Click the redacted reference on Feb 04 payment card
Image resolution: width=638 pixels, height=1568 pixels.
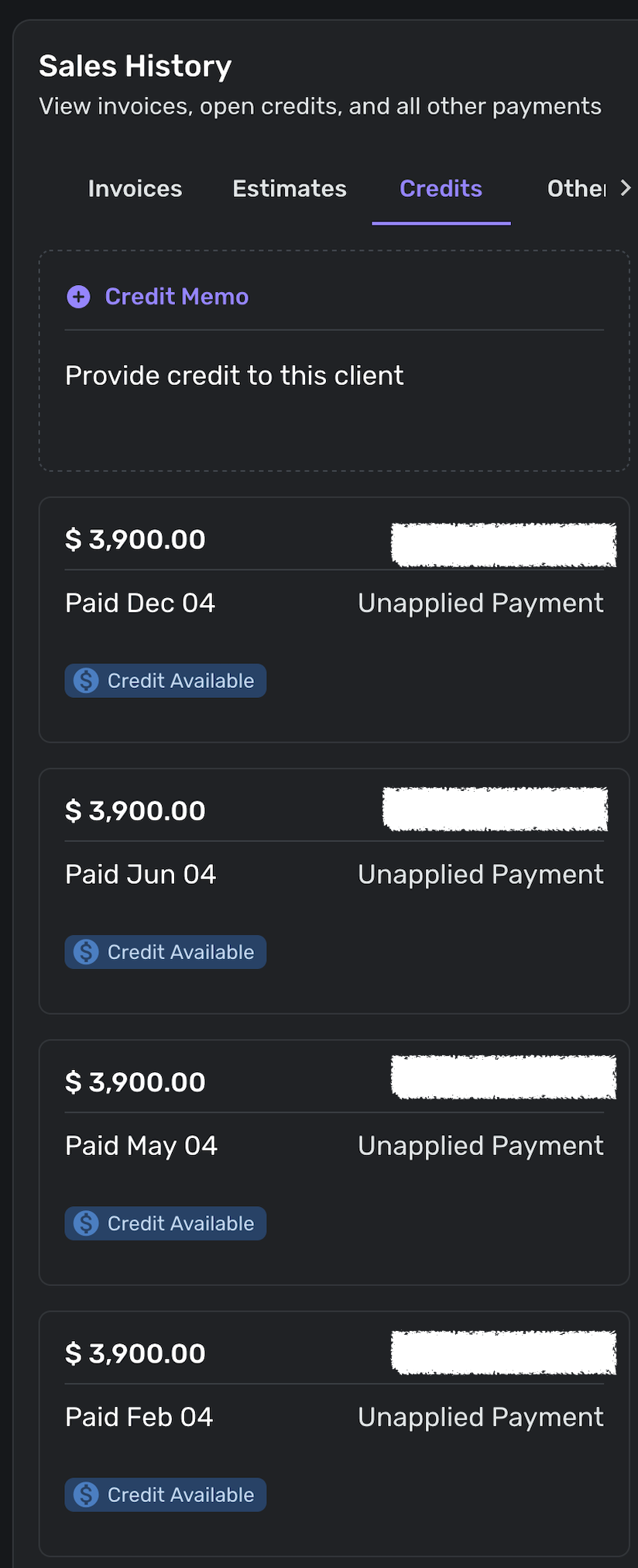[503, 1353]
